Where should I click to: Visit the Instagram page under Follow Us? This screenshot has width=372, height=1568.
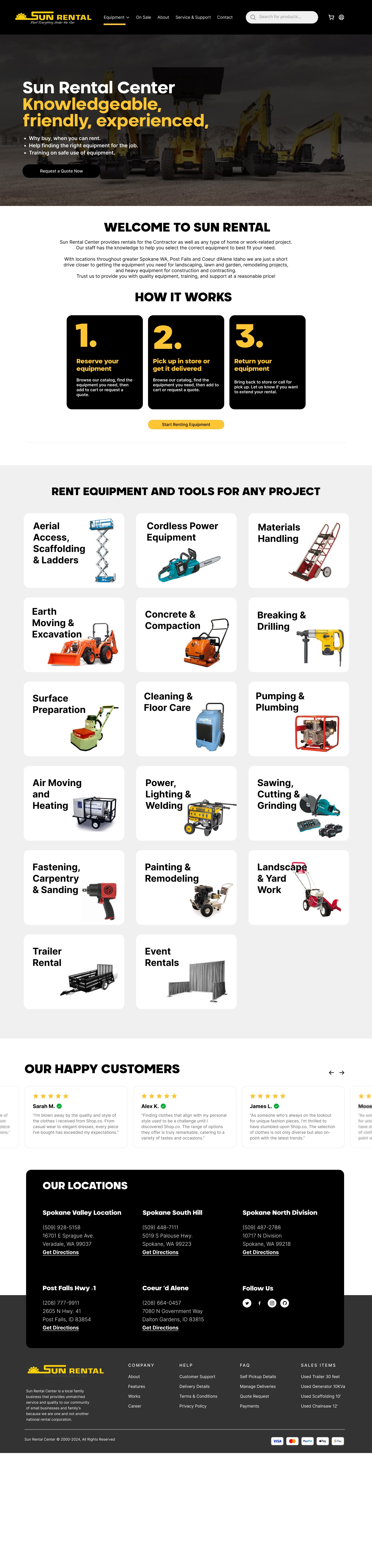[272, 1303]
